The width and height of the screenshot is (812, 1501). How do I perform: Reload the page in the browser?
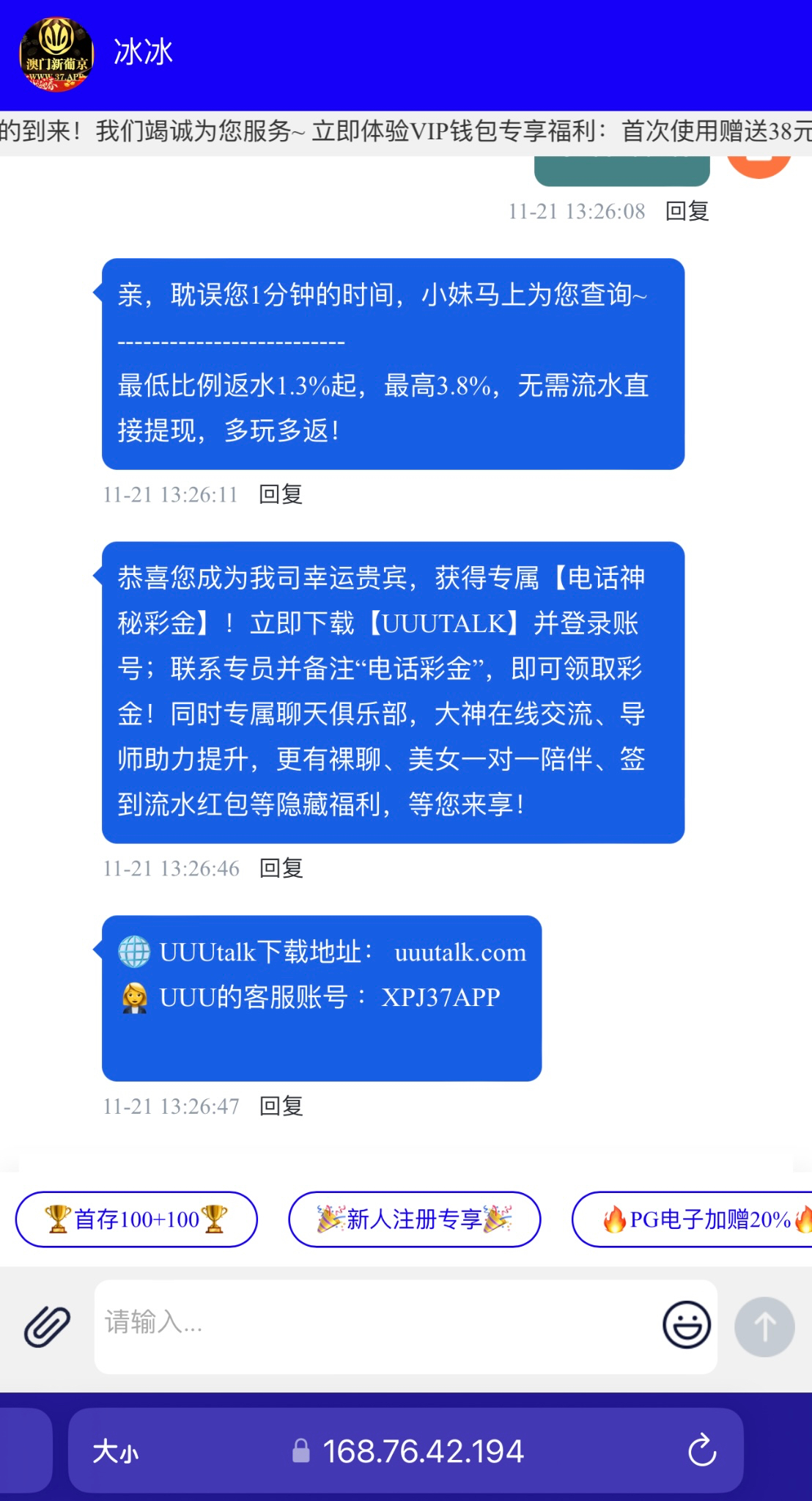click(x=701, y=1450)
